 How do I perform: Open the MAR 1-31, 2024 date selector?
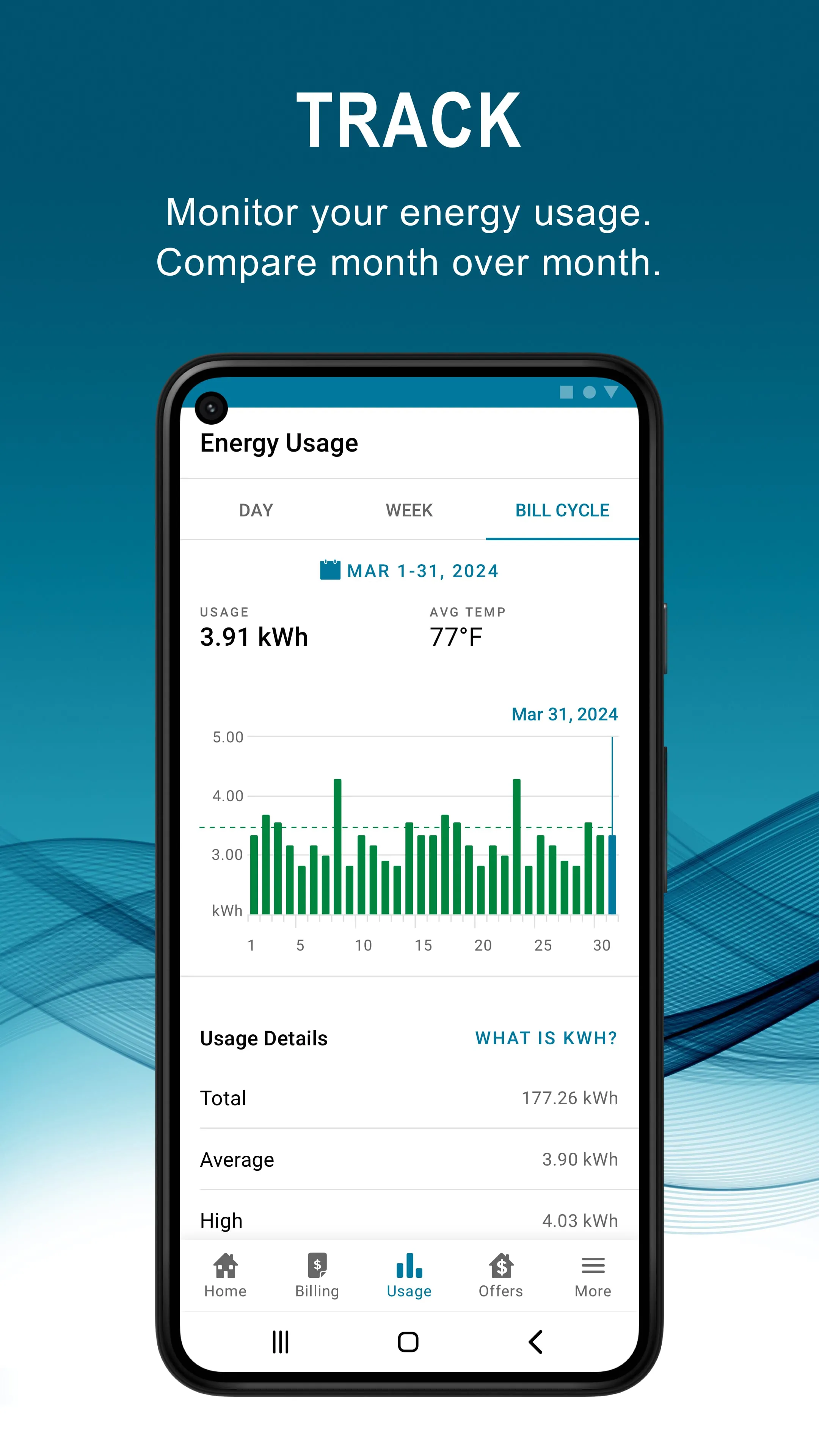422,570
